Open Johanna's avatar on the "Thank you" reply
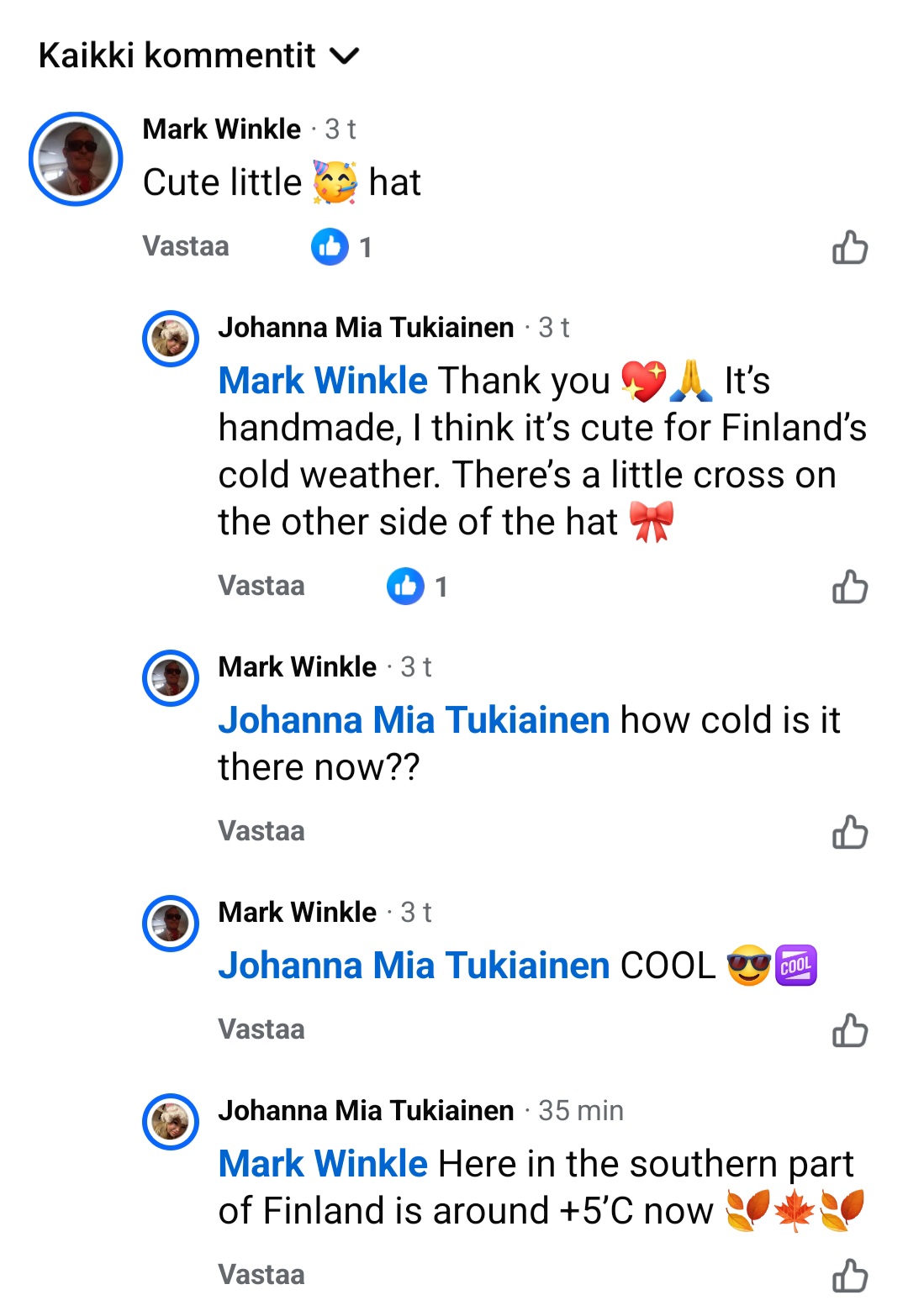 coord(171,340)
